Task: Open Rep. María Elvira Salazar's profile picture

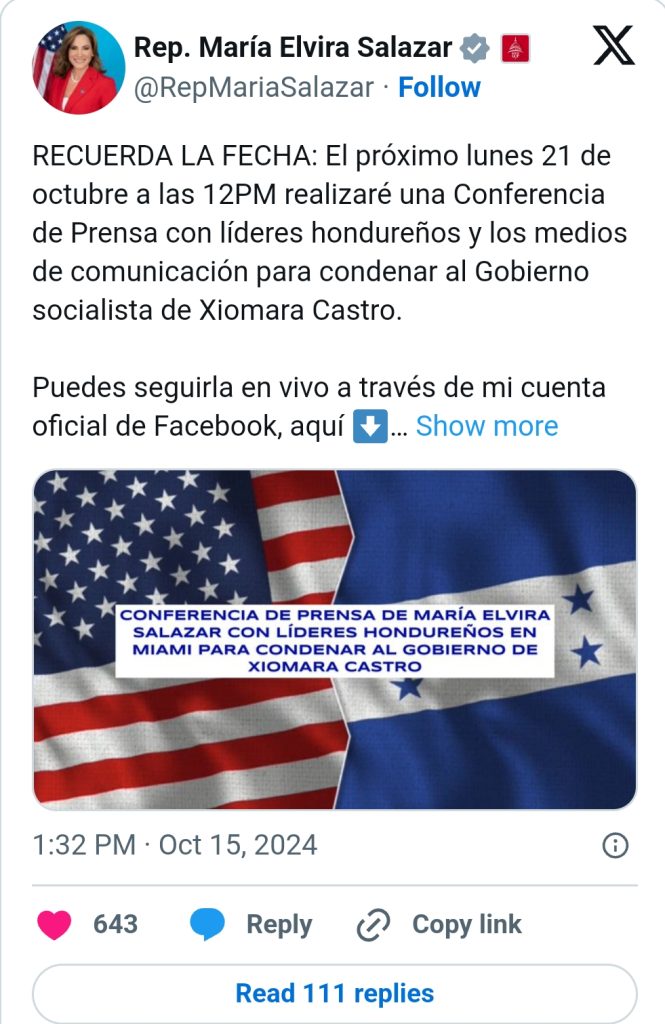Action: point(75,67)
